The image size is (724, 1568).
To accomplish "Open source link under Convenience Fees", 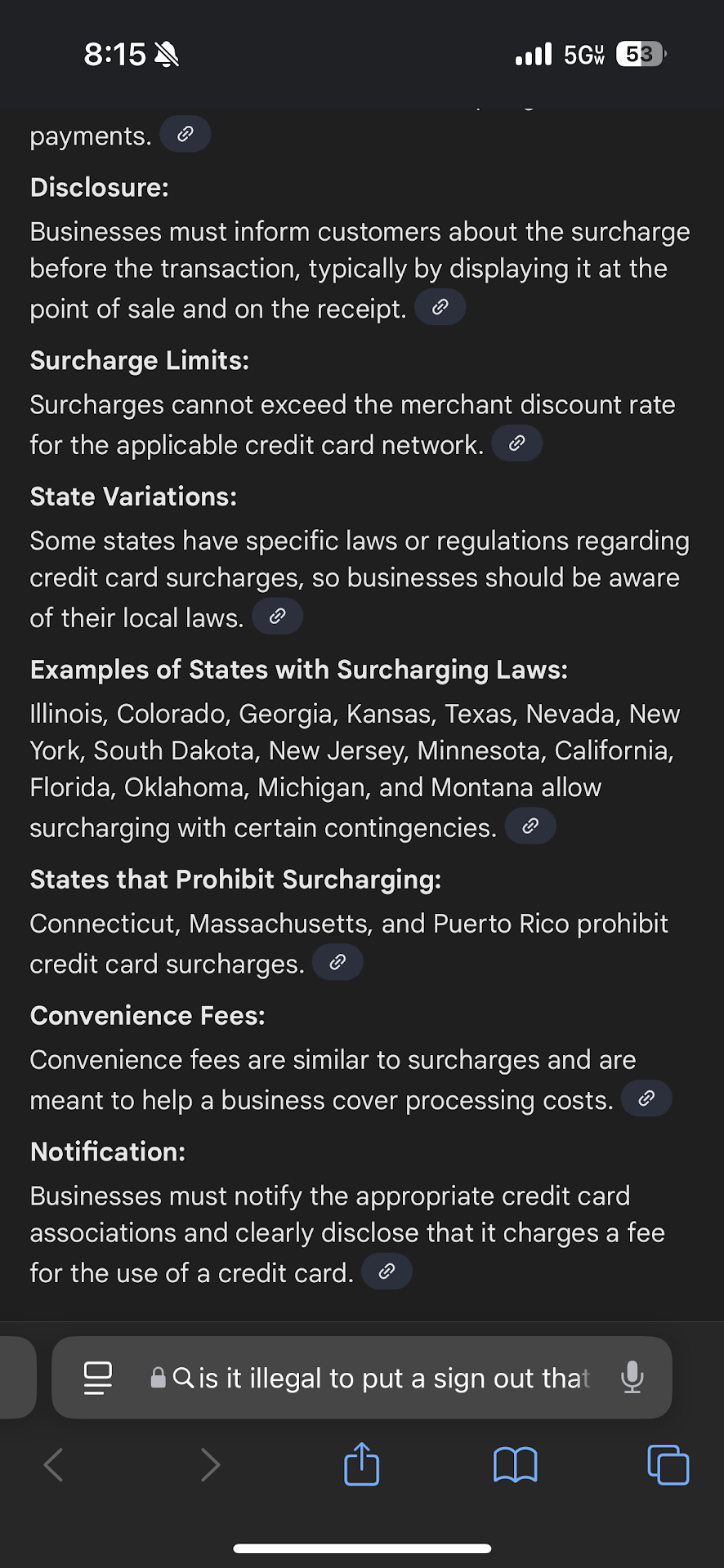I will [646, 1098].
